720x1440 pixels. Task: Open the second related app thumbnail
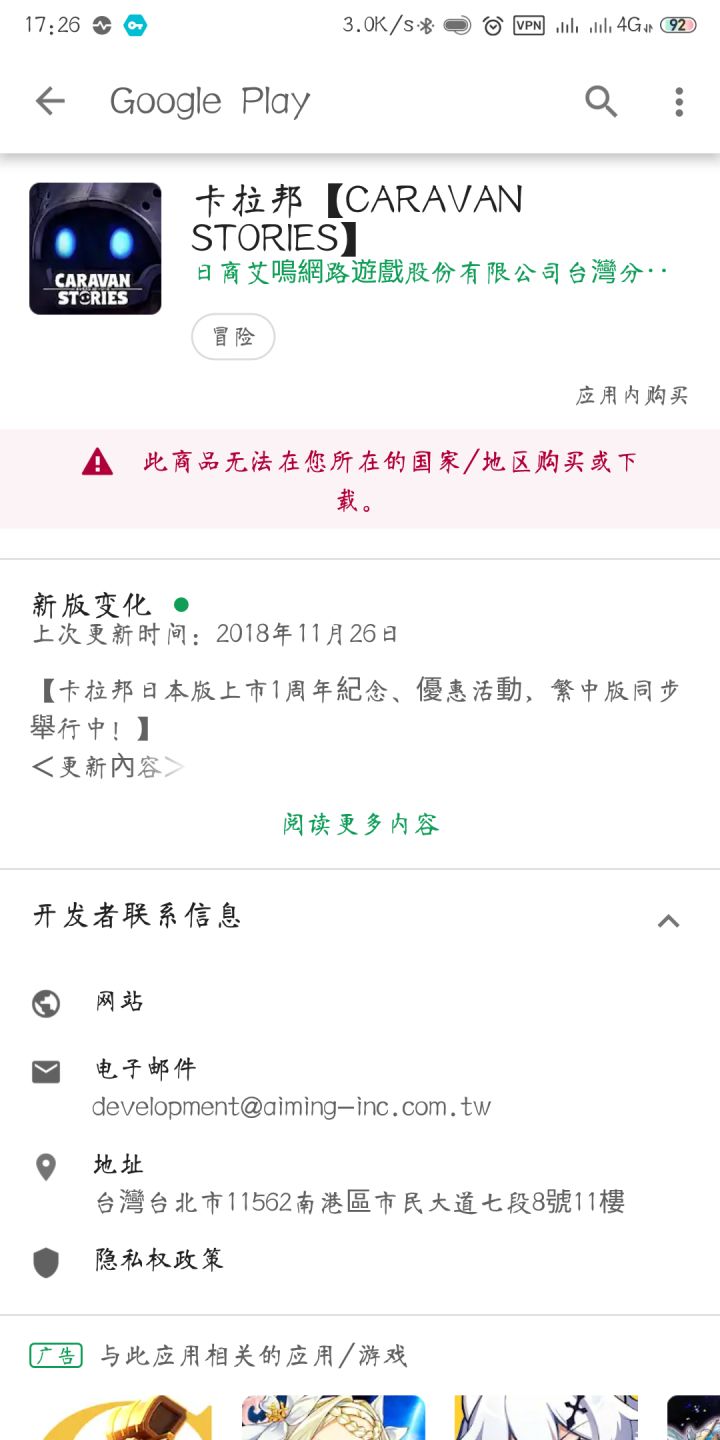coord(333,1418)
